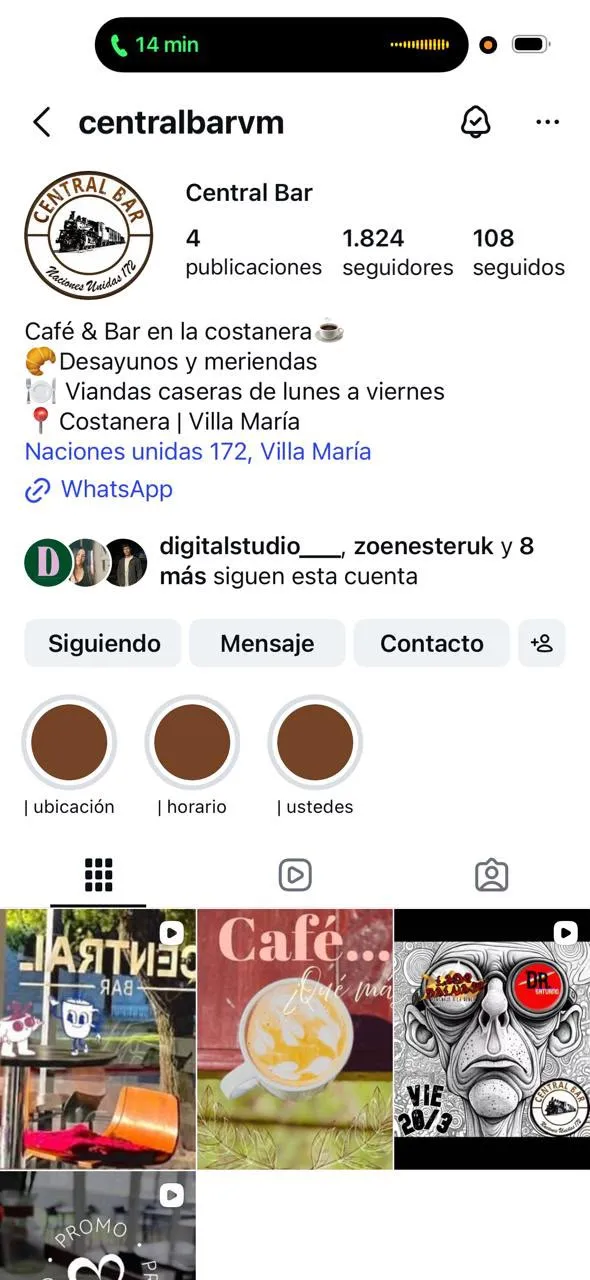Open the VIE 20/3 event reel
590x1280 pixels.
pos(492,1039)
